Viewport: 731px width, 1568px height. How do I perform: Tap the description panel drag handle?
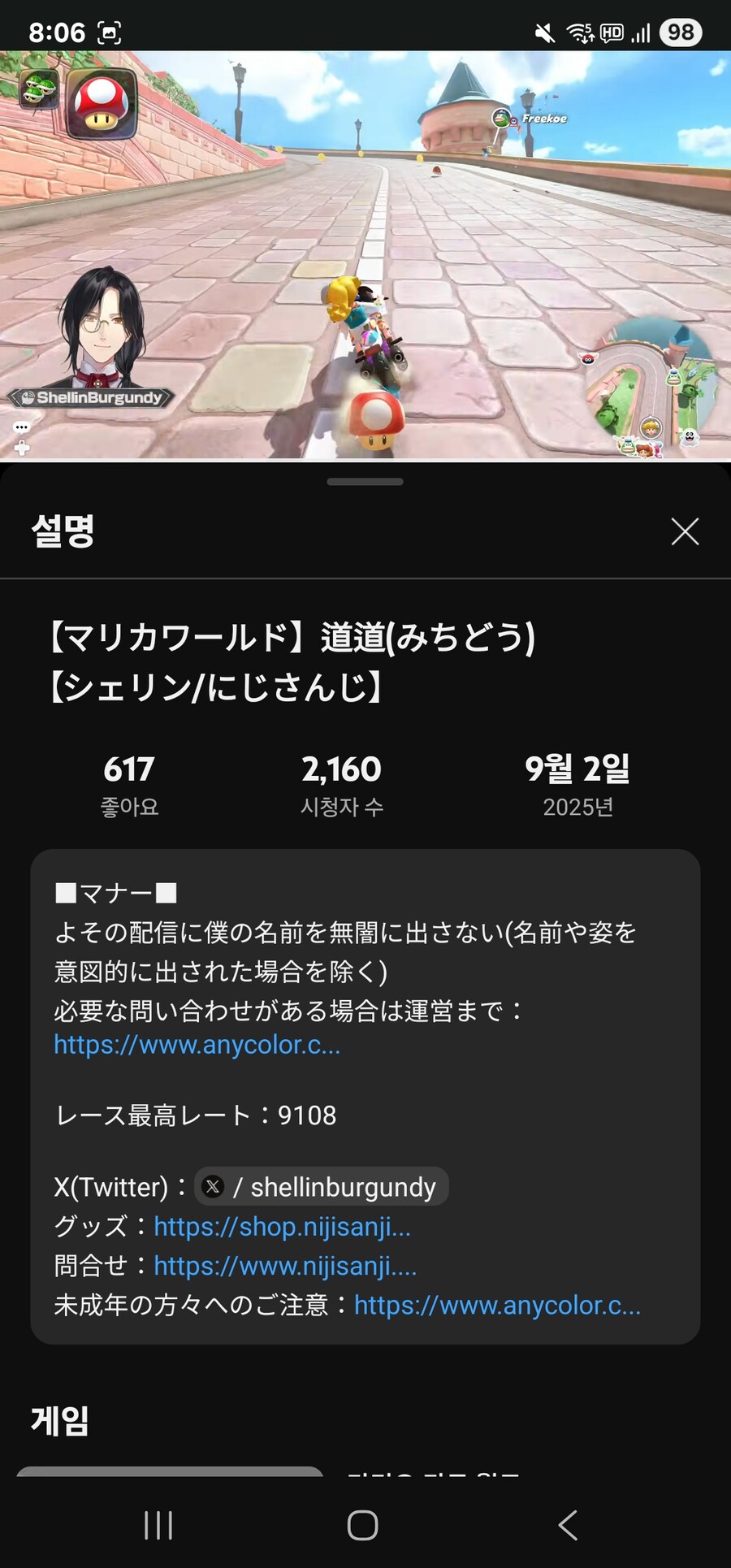[x=365, y=482]
